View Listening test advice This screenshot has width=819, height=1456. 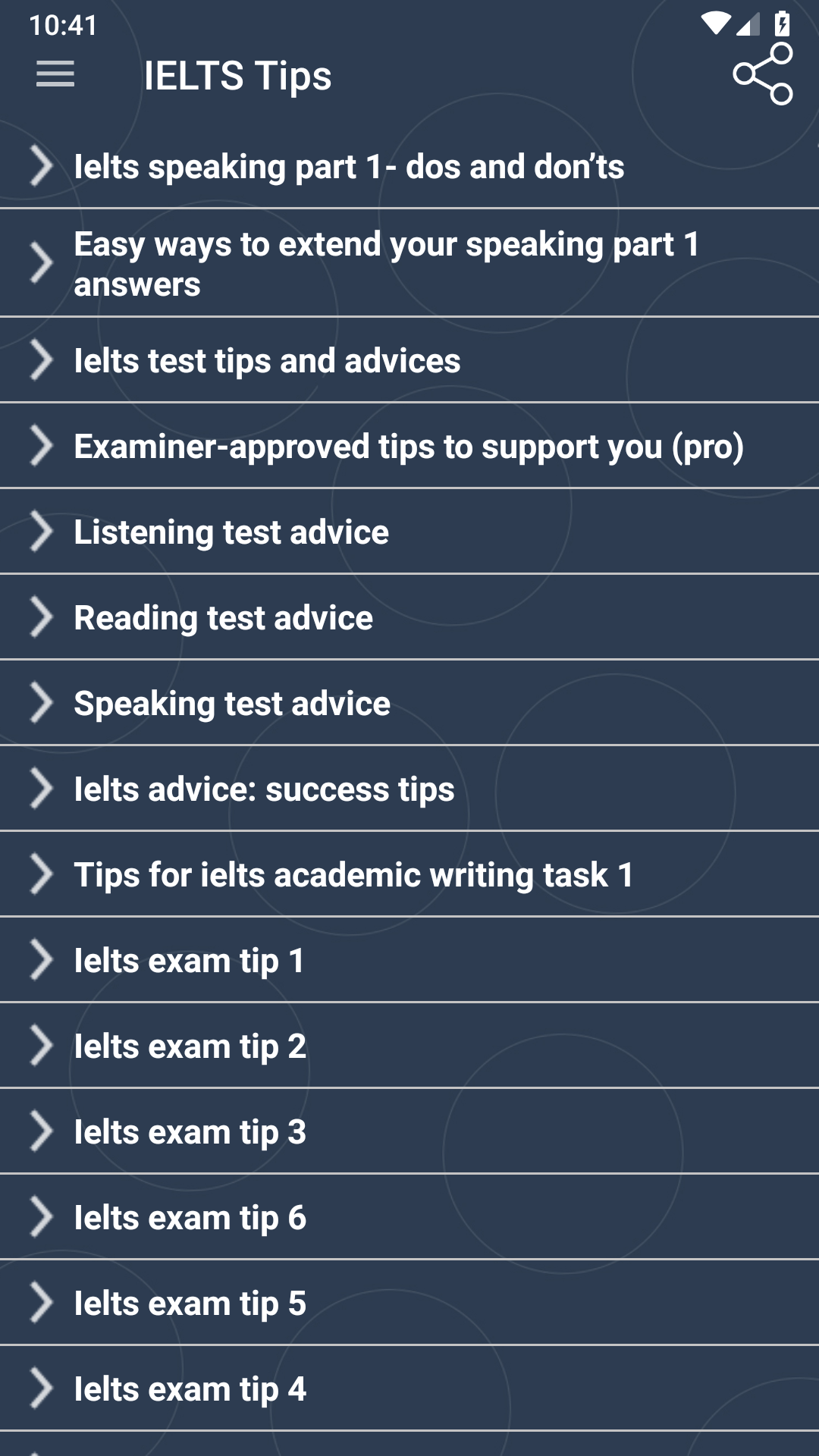point(231,532)
